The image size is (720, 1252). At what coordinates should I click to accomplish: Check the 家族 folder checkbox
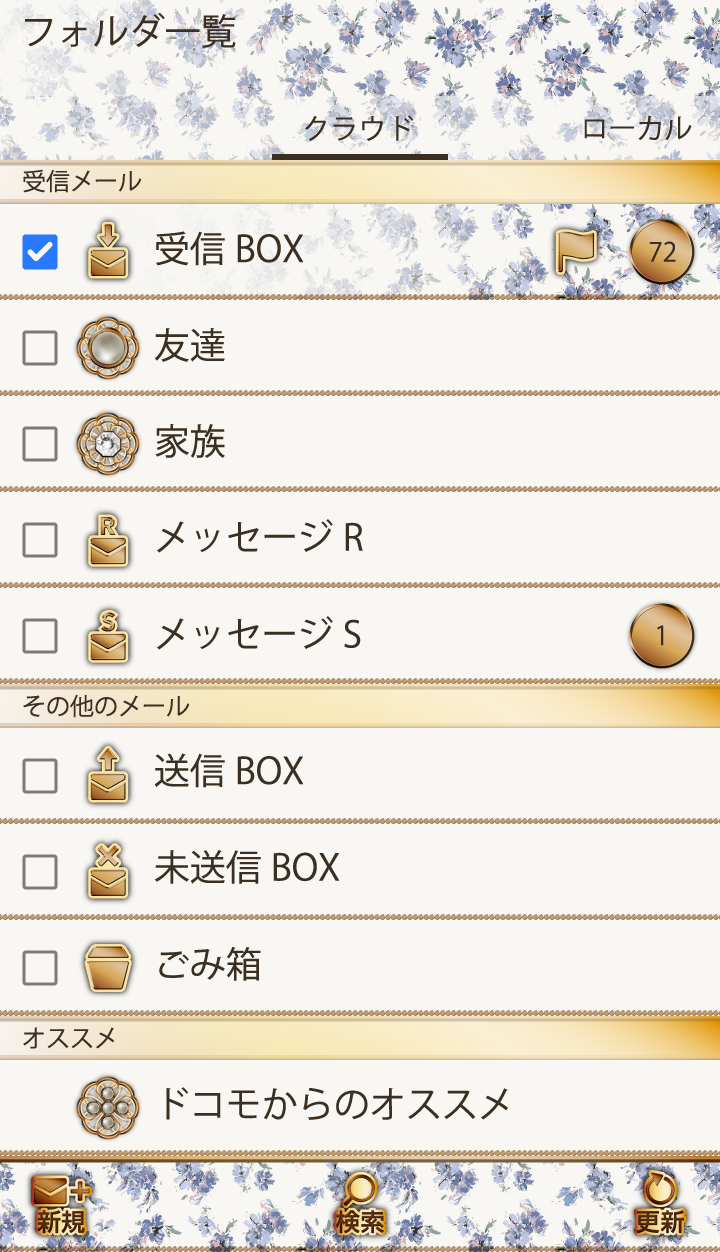(x=40, y=444)
